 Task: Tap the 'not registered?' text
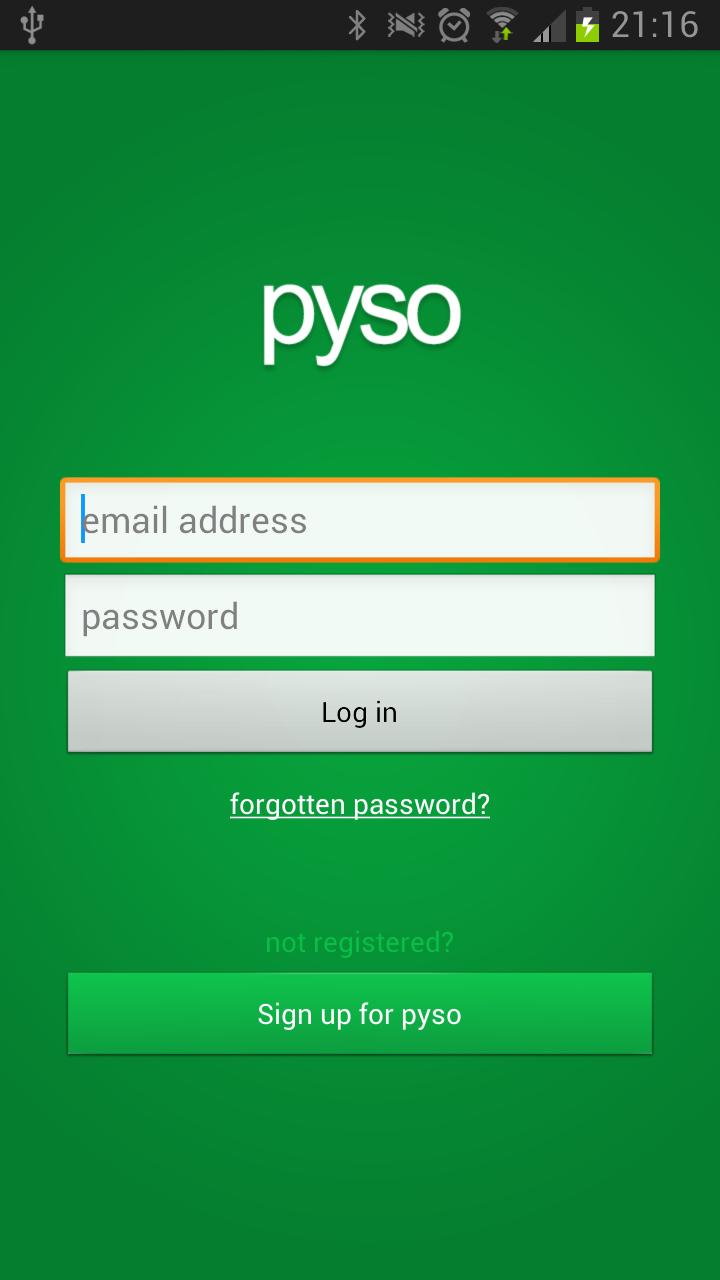360,941
